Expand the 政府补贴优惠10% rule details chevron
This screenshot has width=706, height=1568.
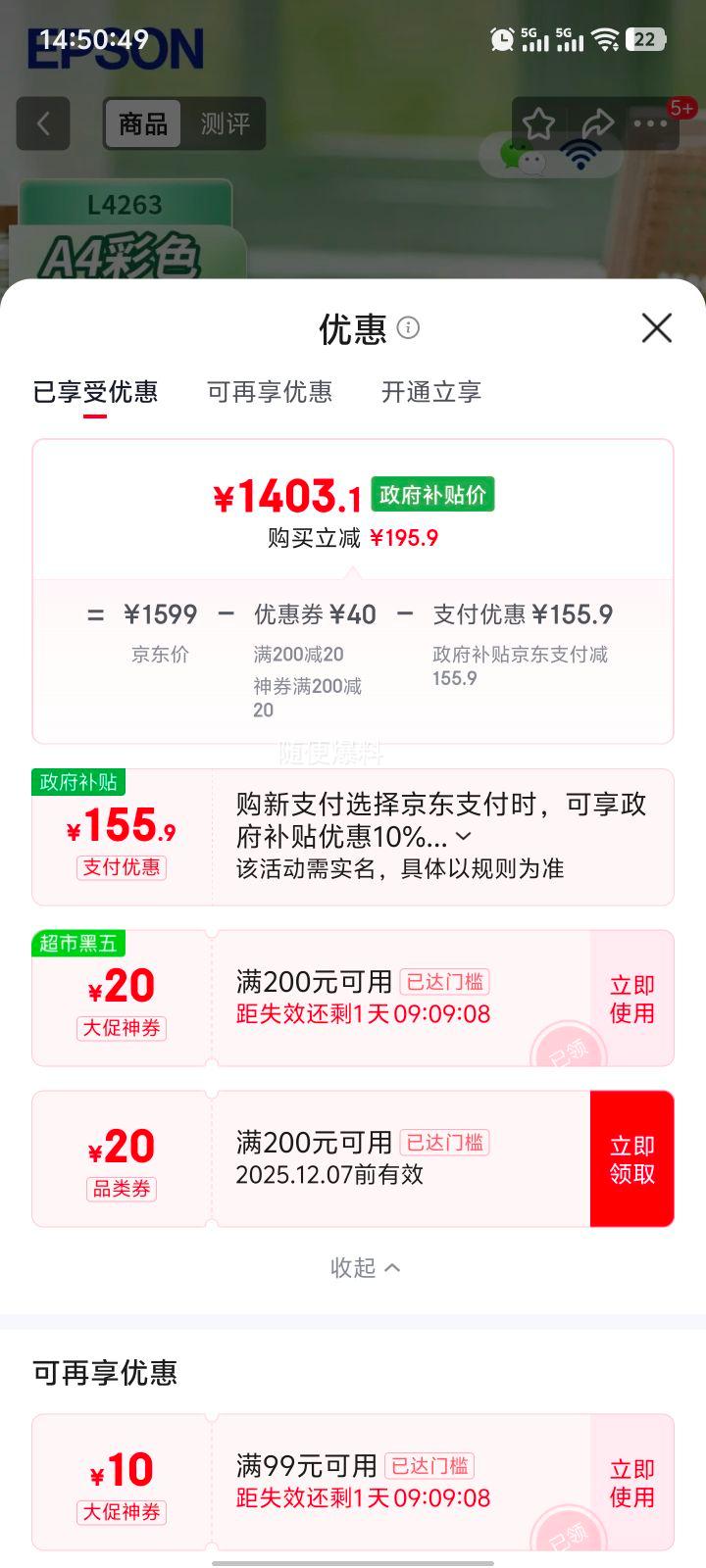pyautogui.click(x=464, y=834)
